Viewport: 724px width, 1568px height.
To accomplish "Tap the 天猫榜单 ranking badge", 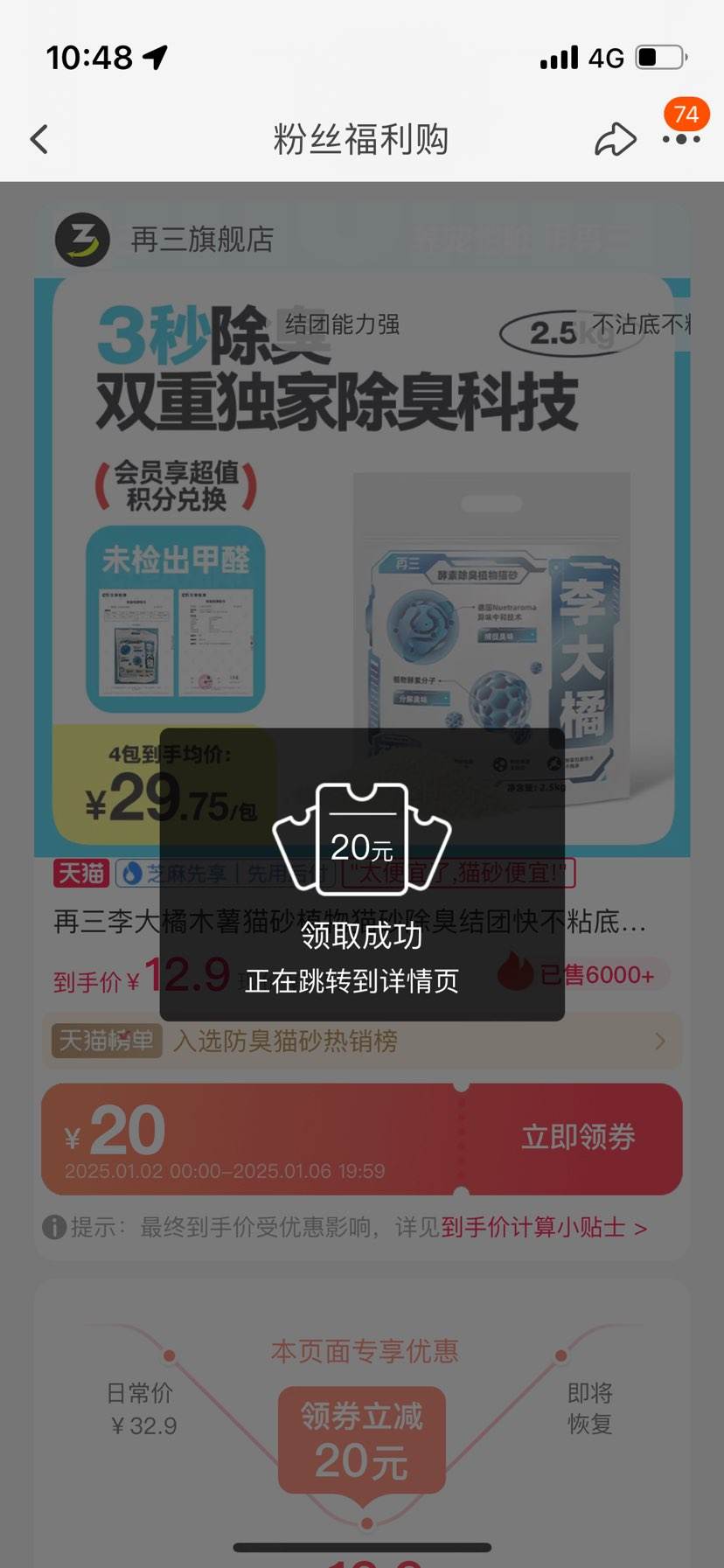I will tap(105, 1042).
